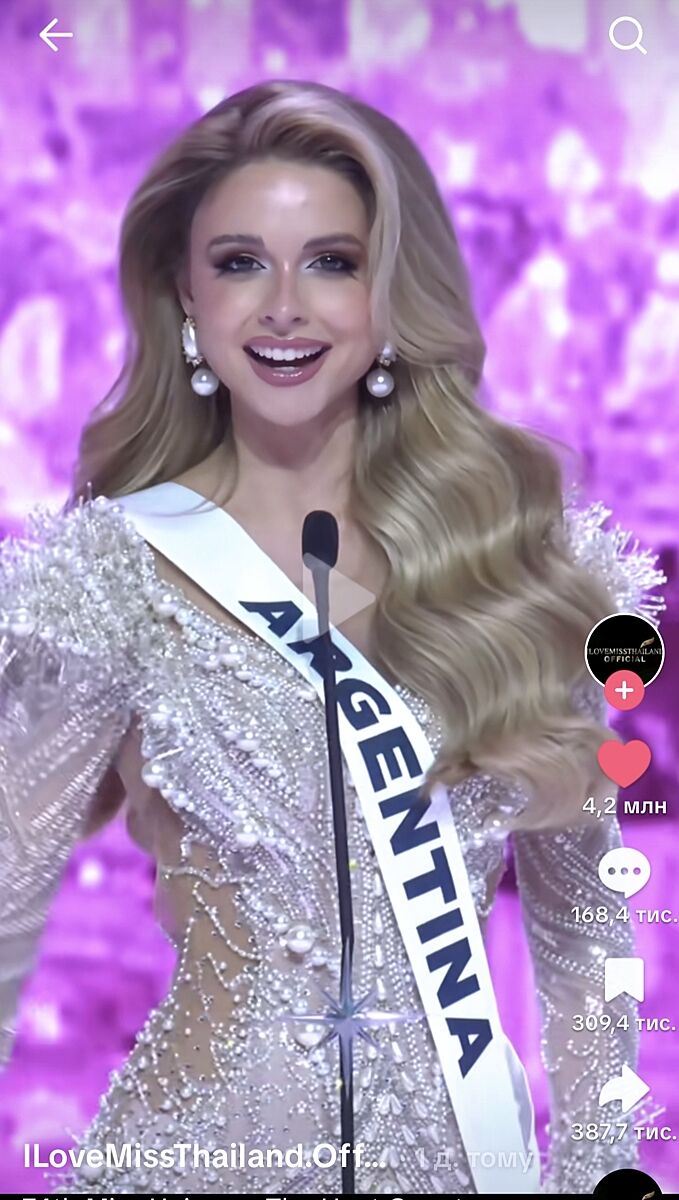
Task: Share this video with the arrow icon
Action: pyautogui.click(x=624, y=1089)
